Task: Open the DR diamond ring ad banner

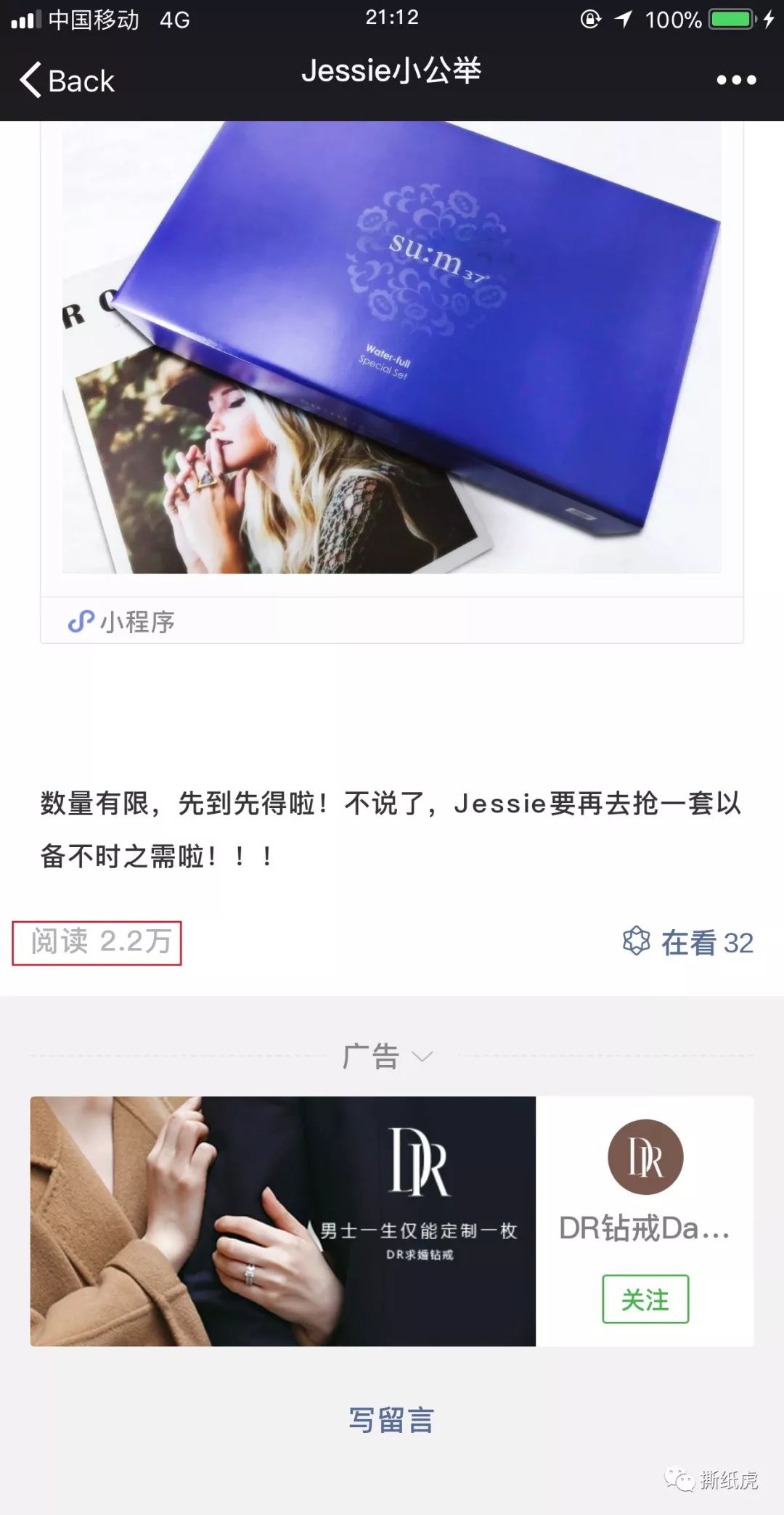Action: (282, 1221)
